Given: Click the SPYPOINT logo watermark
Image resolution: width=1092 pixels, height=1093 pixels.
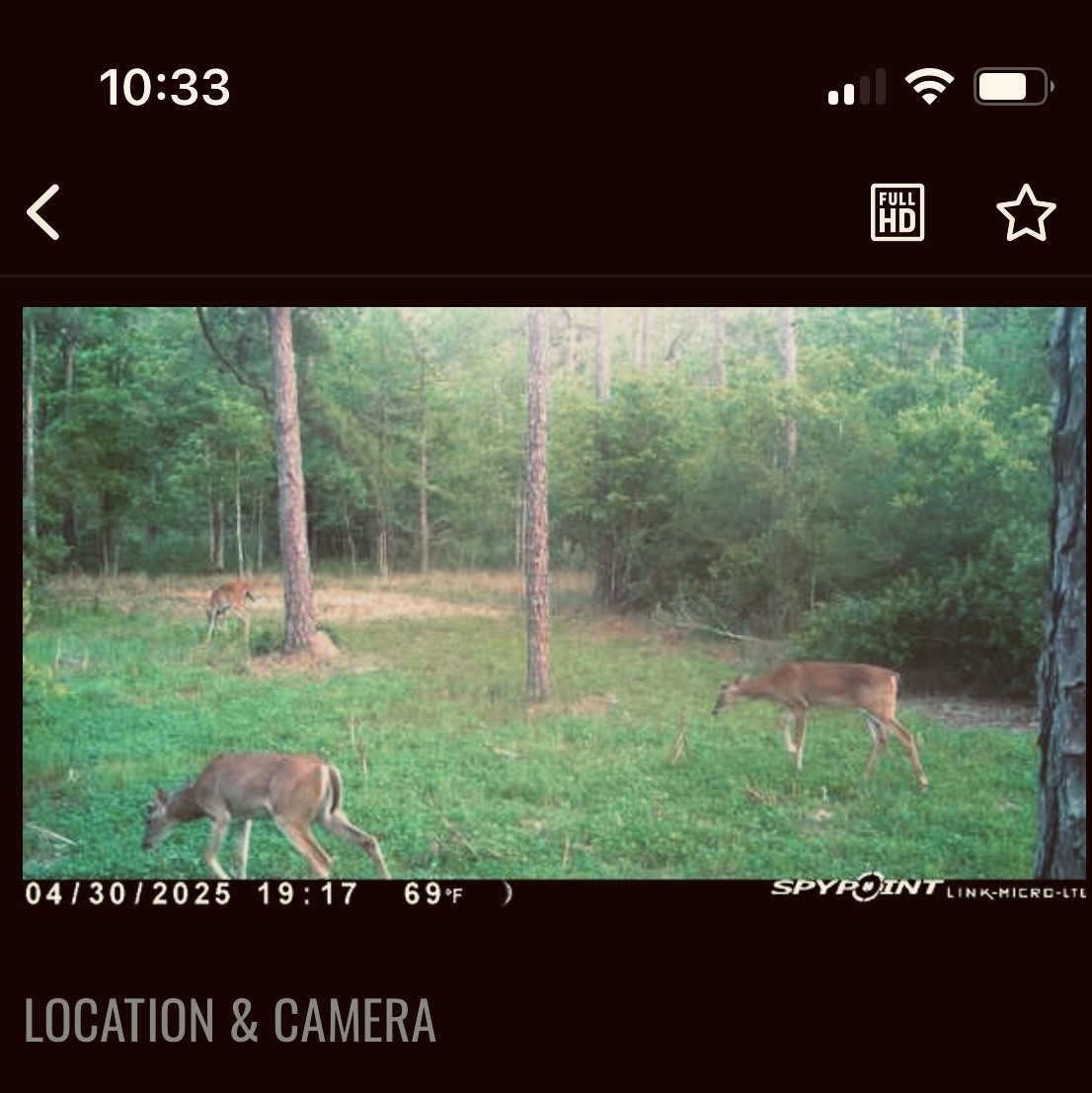Looking at the screenshot, I should coord(856,892).
